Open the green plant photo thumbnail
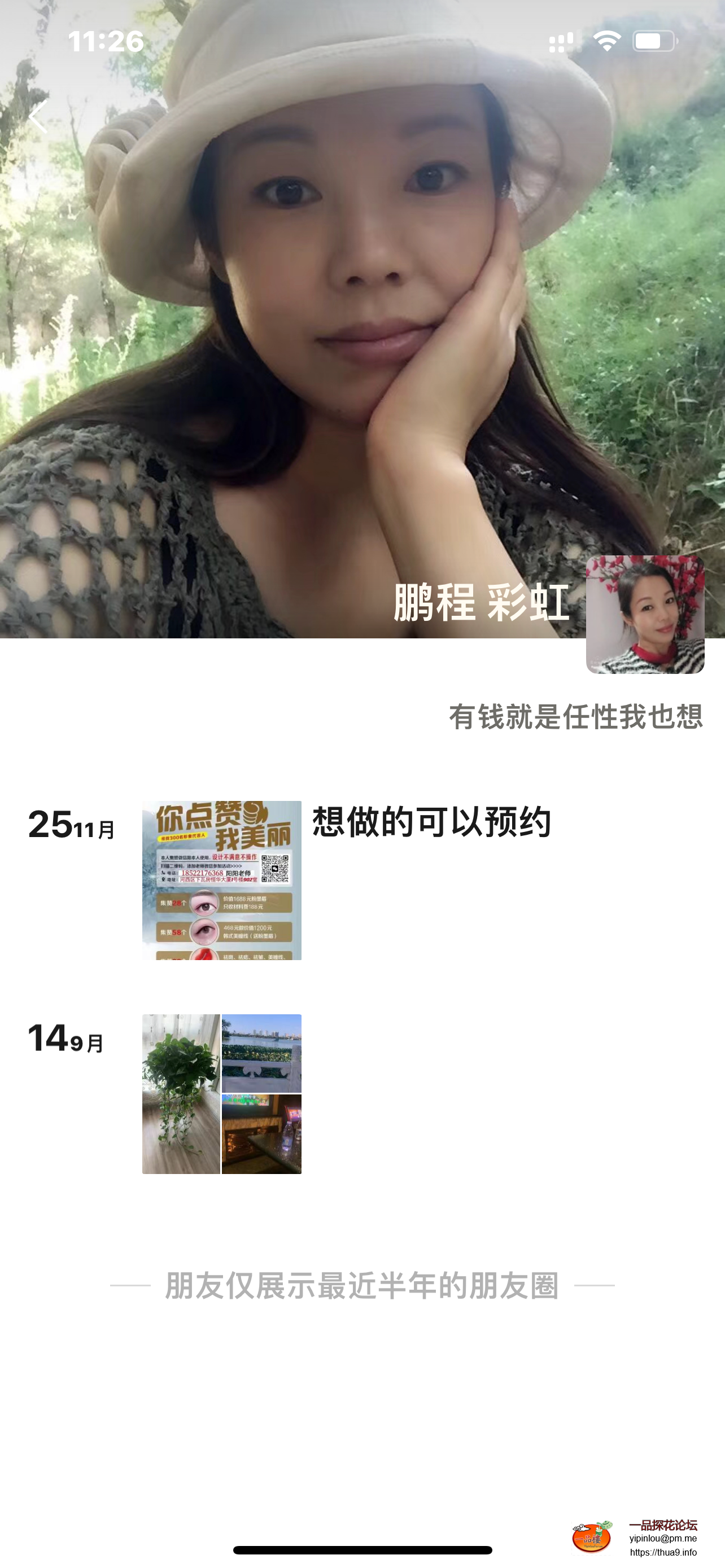This screenshot has height=1568, width=725. [180, 1093]
